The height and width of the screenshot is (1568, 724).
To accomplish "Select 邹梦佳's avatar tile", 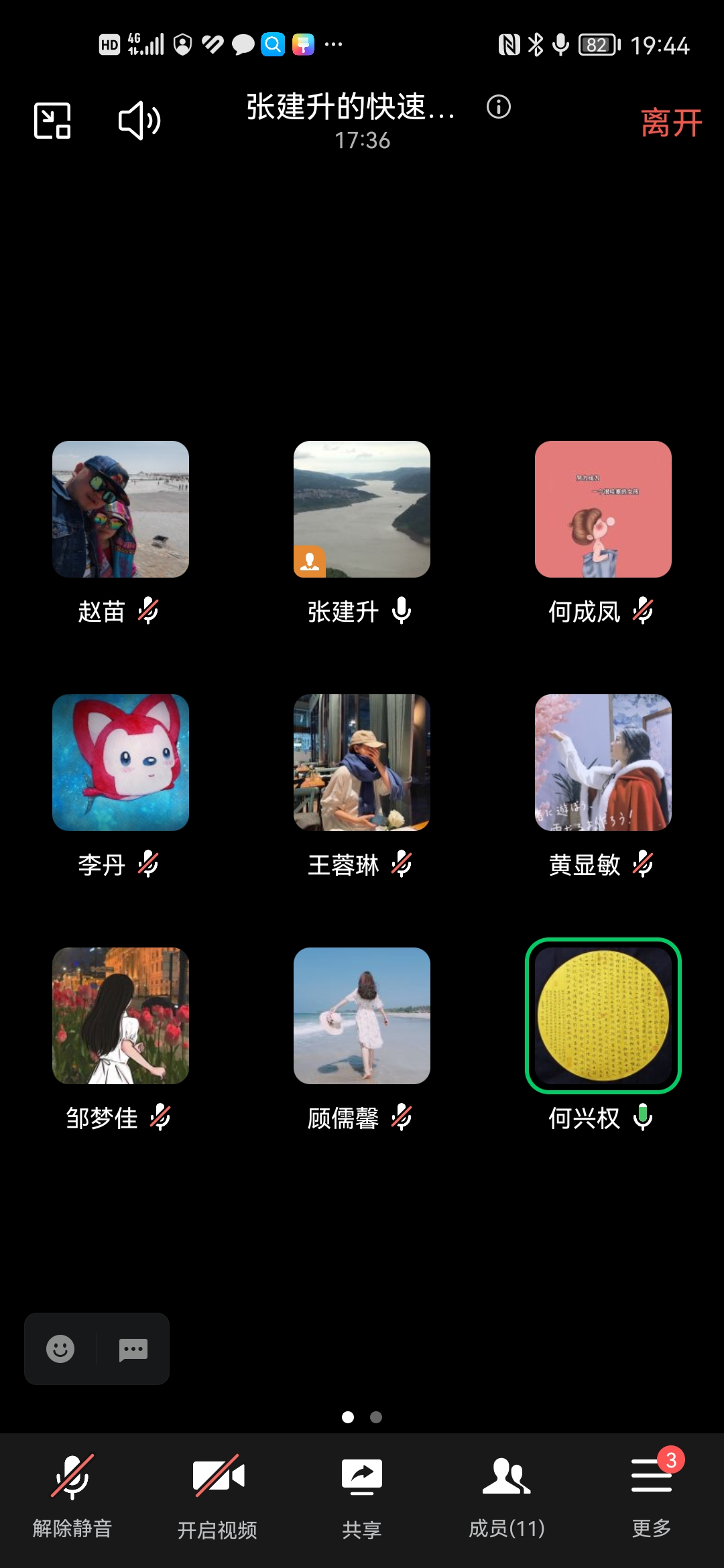I will coord(121,1016).
